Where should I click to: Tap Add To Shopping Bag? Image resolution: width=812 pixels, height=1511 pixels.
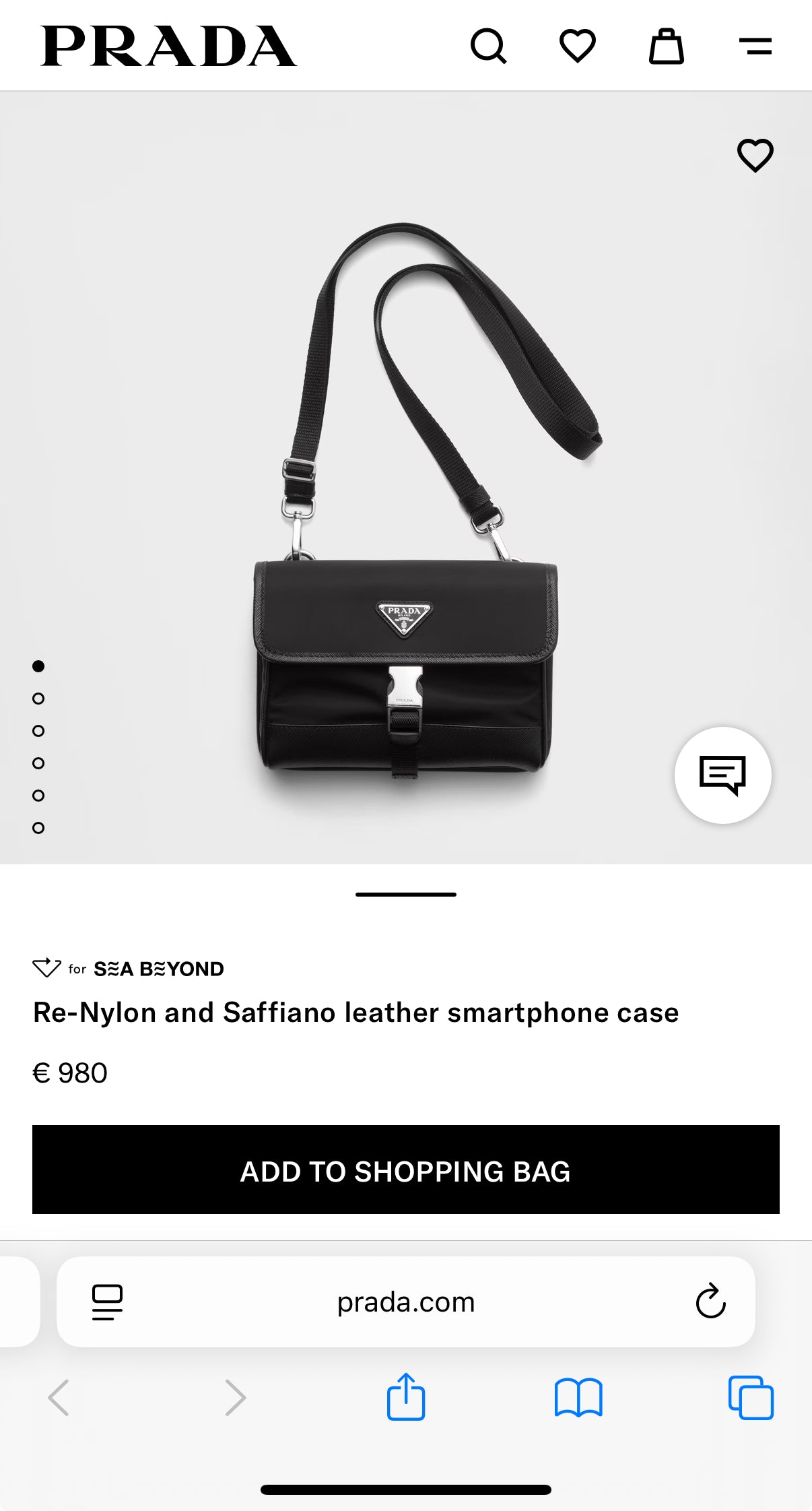pos(406,1171)
